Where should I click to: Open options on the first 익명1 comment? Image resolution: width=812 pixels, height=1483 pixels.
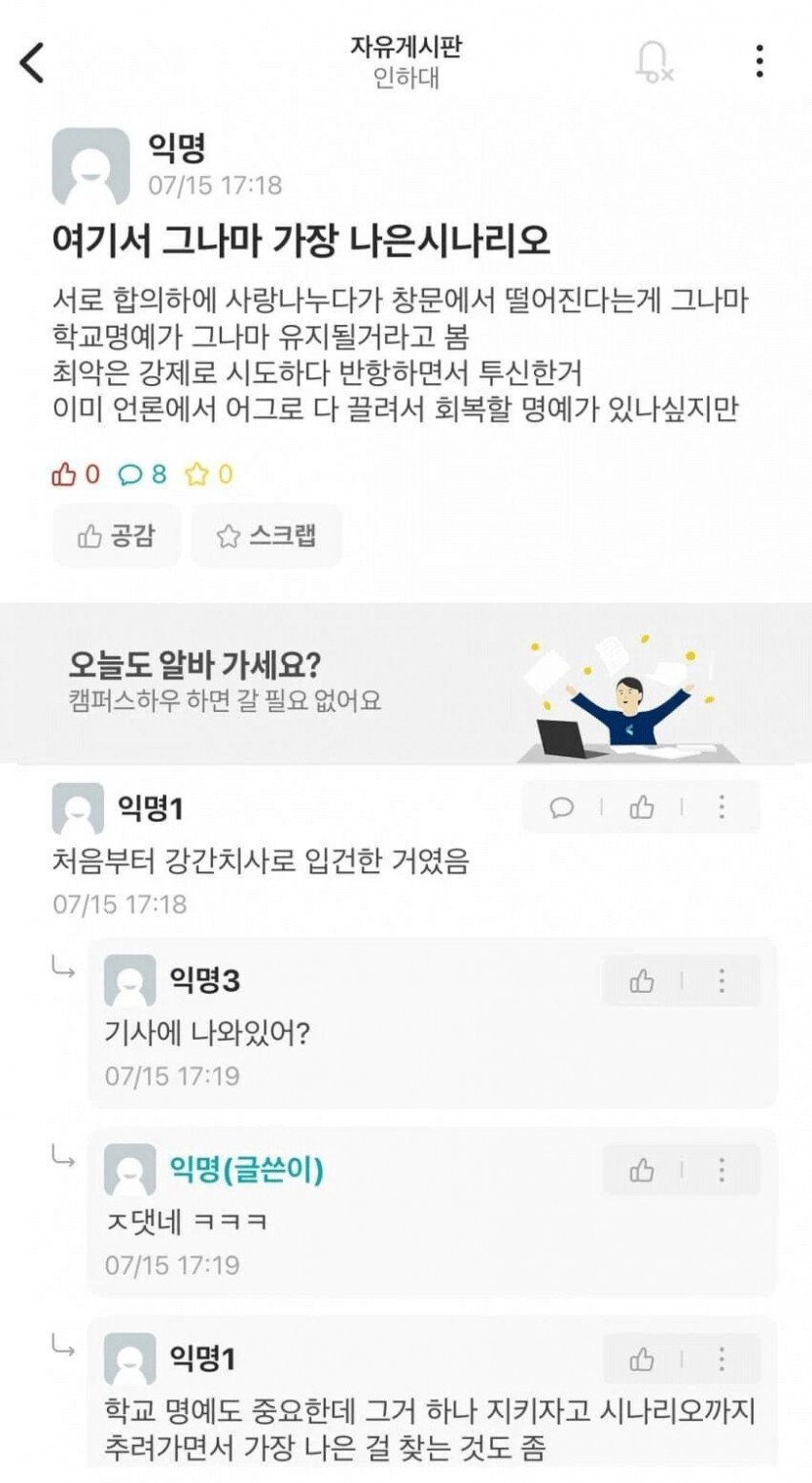point(722,807)
